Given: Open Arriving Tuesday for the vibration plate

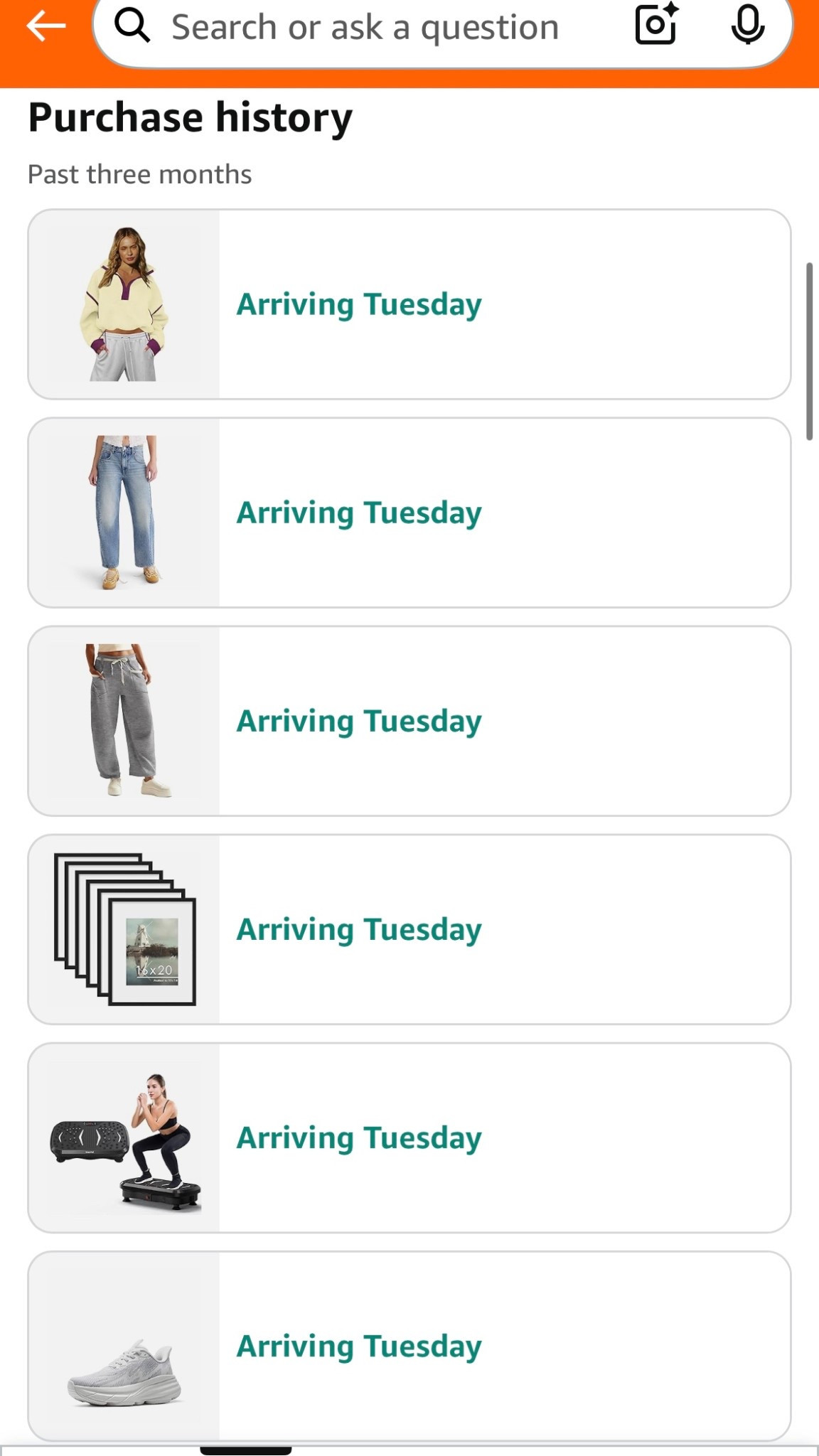Looking at the screenshot, I should pyautogui.click(x=359, y=1137).
